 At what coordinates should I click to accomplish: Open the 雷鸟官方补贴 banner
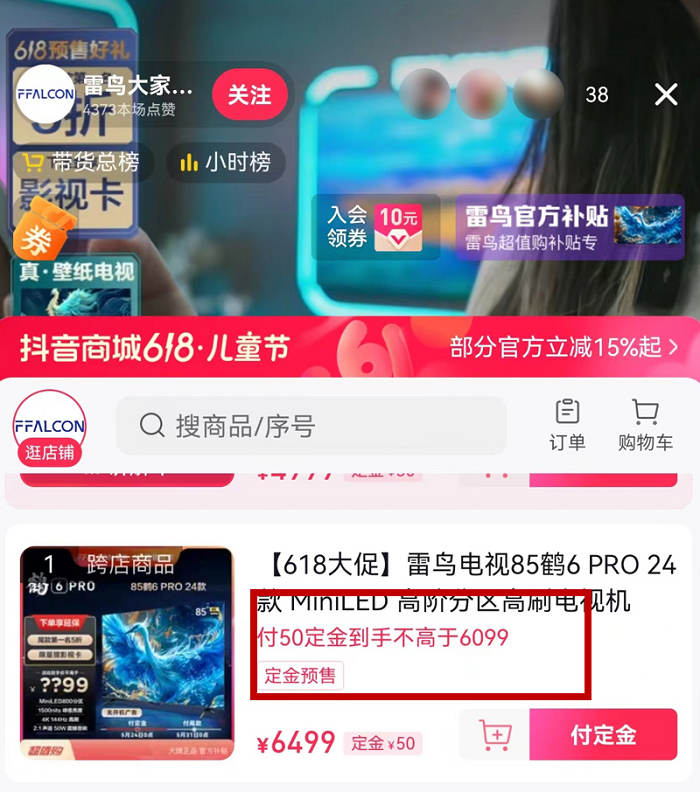[570, 227]
